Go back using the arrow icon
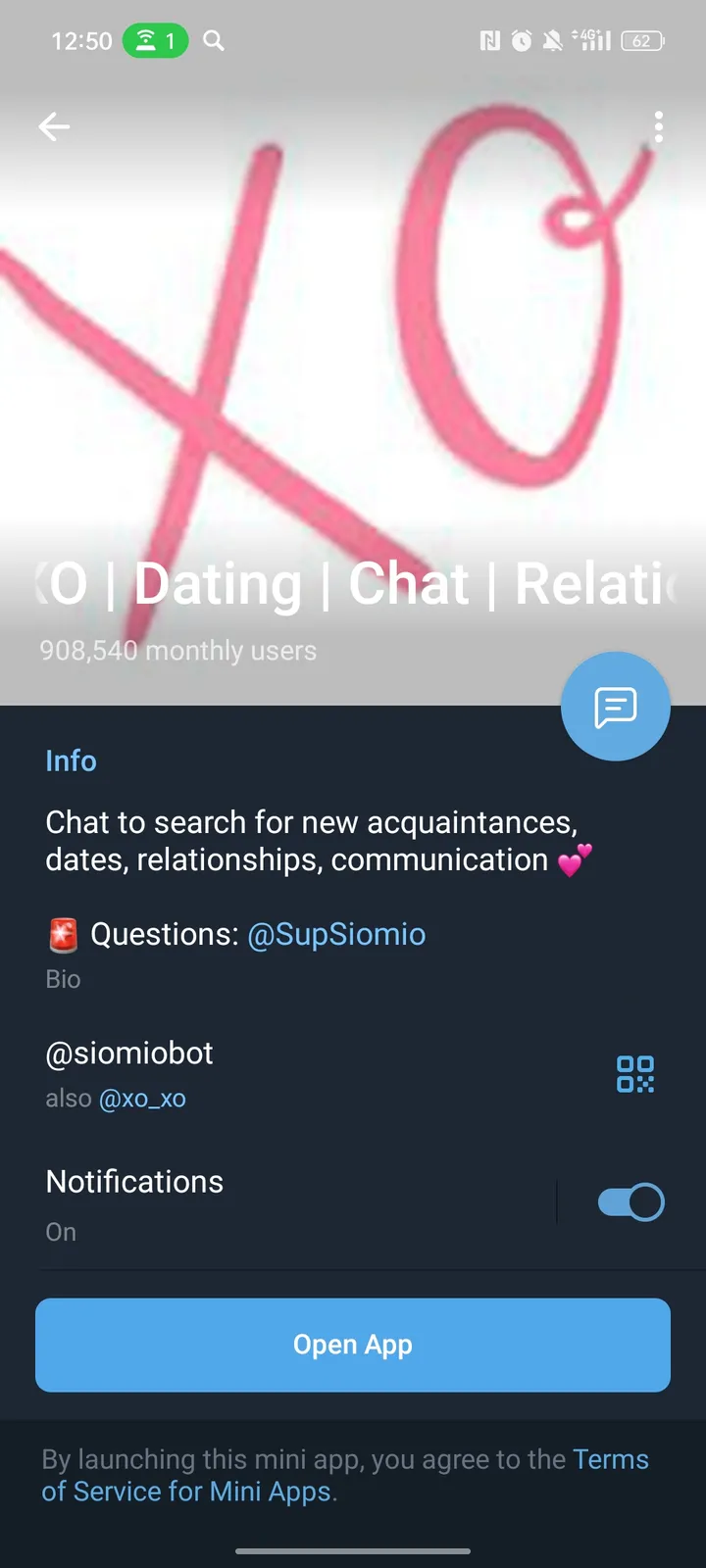The height and width of the screenshot is (1568, 706). click(54, 126)
